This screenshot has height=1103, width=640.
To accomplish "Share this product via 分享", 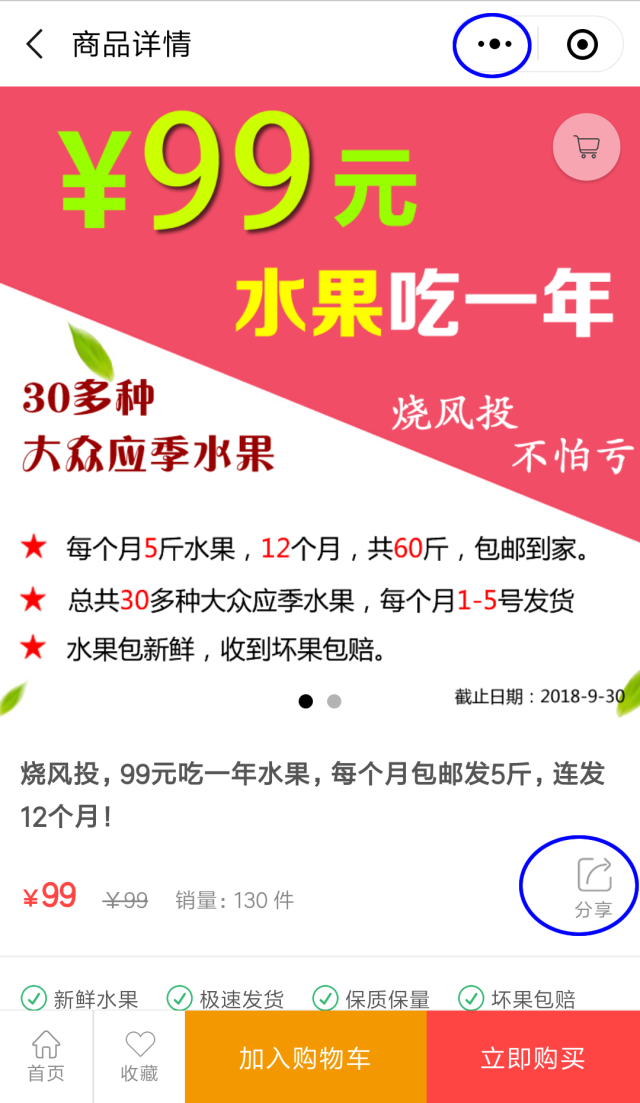I will [x=593, y=888].
